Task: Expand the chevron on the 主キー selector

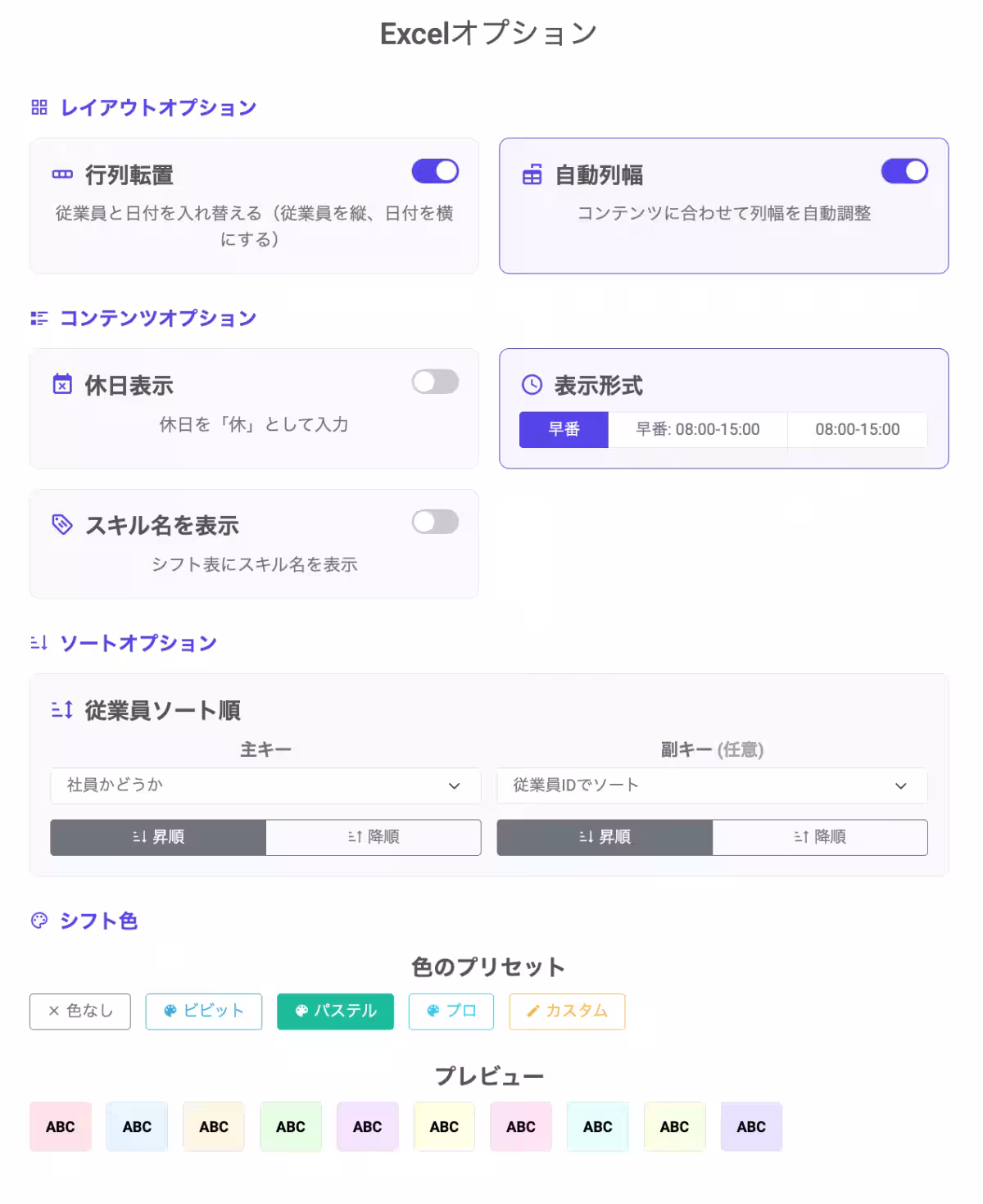Action: pos(456,785)
